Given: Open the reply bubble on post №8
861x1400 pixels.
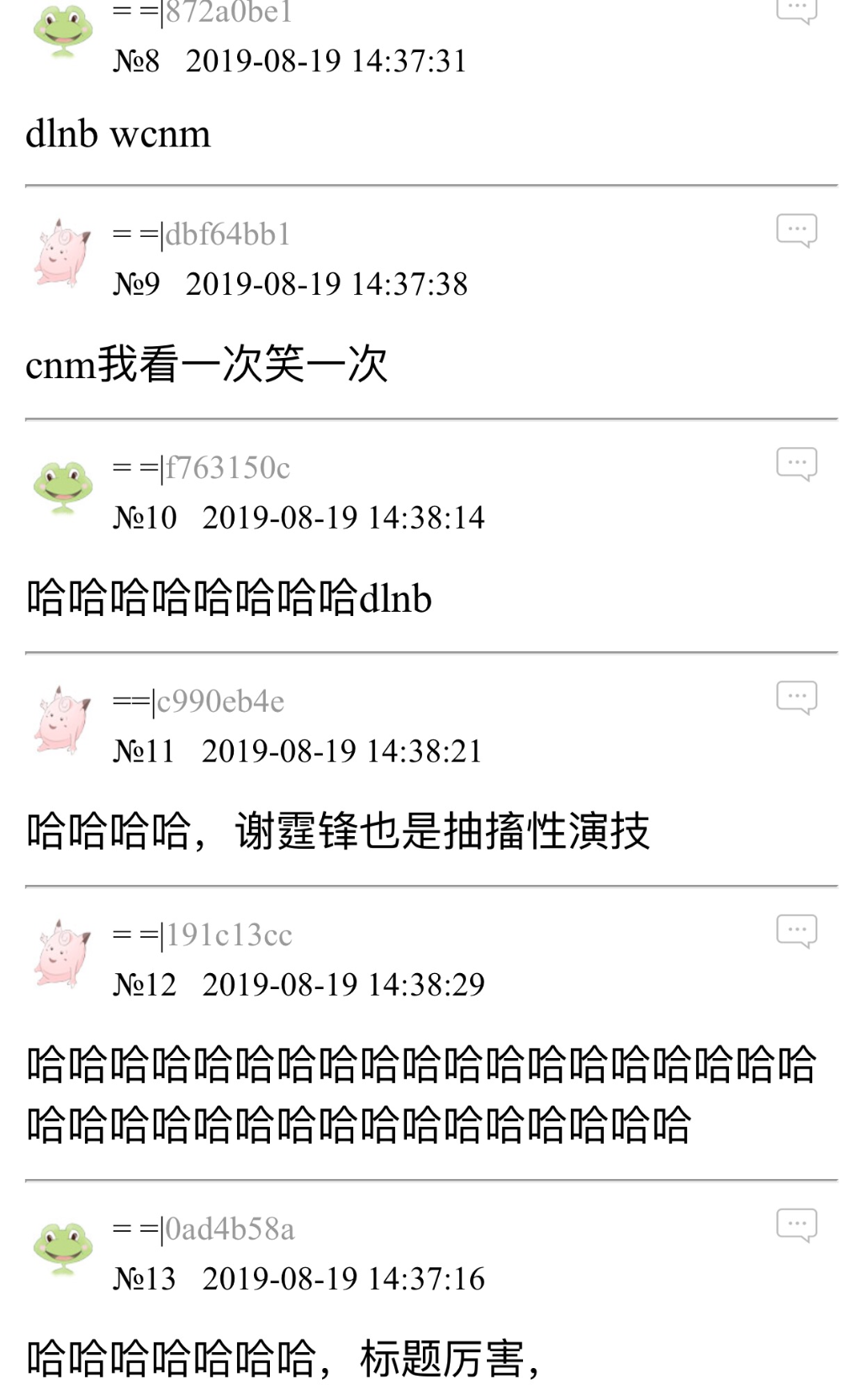Looking at the screenshot, I should point(797,8).
